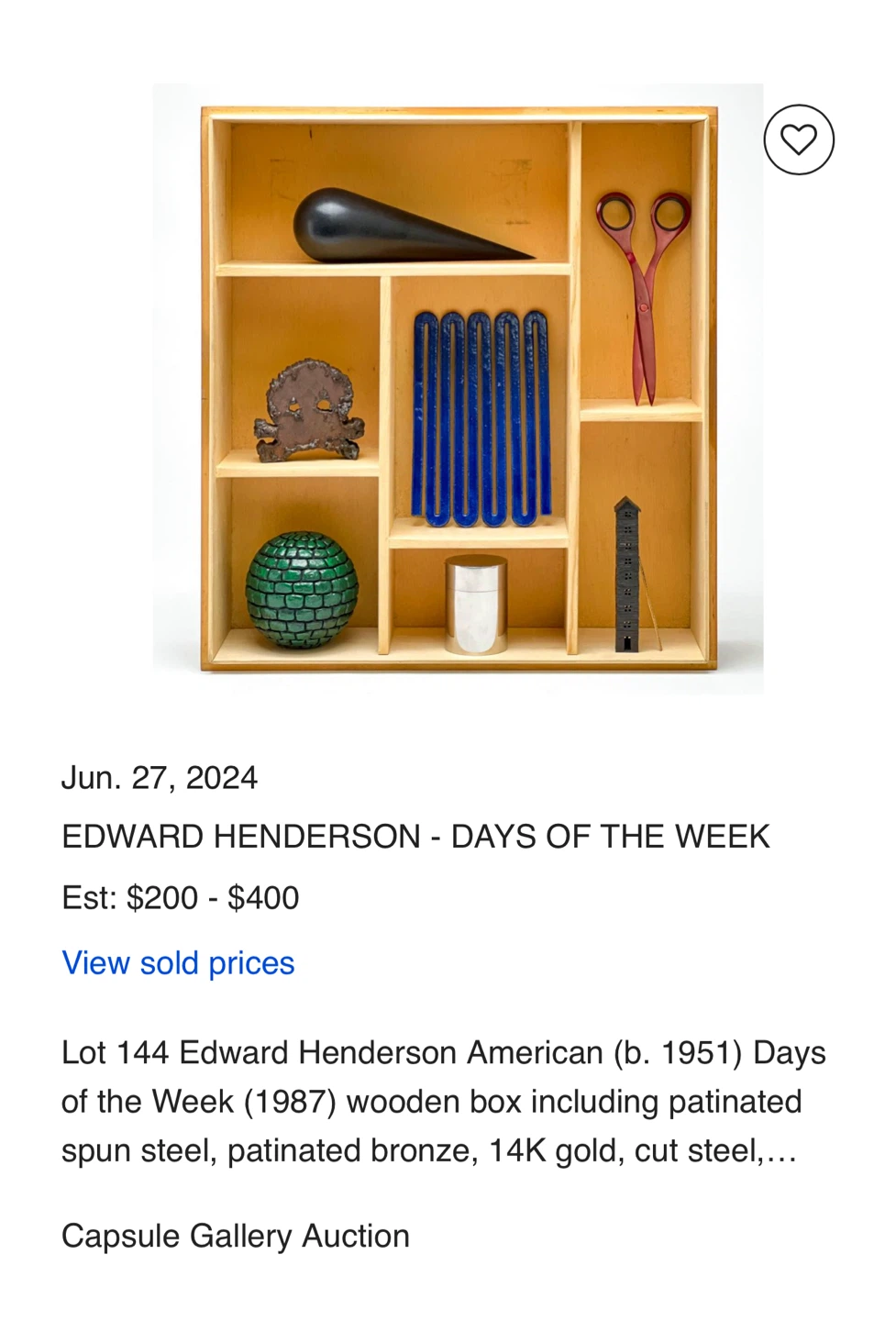Save this lot with the heart icon
Image resolution: width=896 pixels, height=1321 pixels.
pyautogui.click(x=798, y=139)
